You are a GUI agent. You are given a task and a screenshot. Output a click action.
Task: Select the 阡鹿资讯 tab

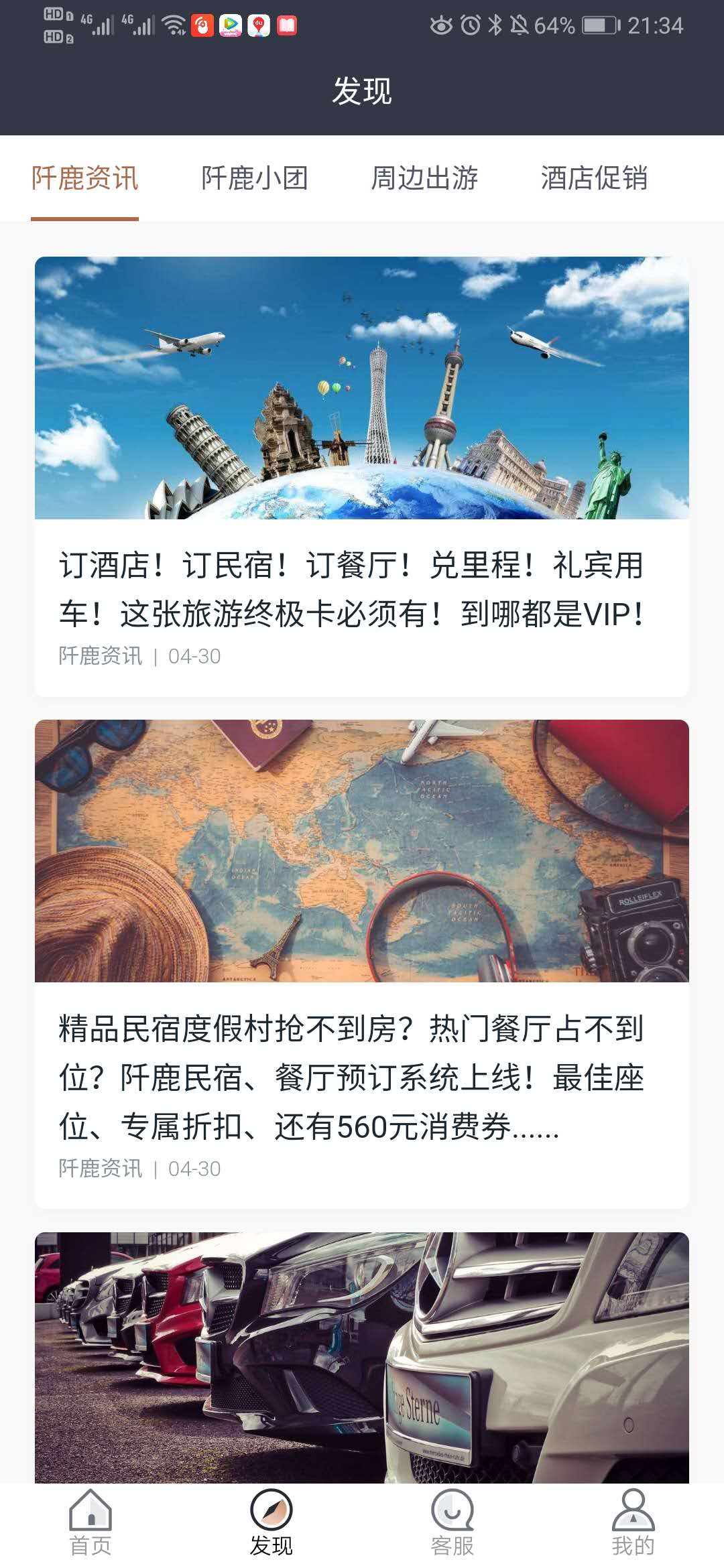coord(85,178)
